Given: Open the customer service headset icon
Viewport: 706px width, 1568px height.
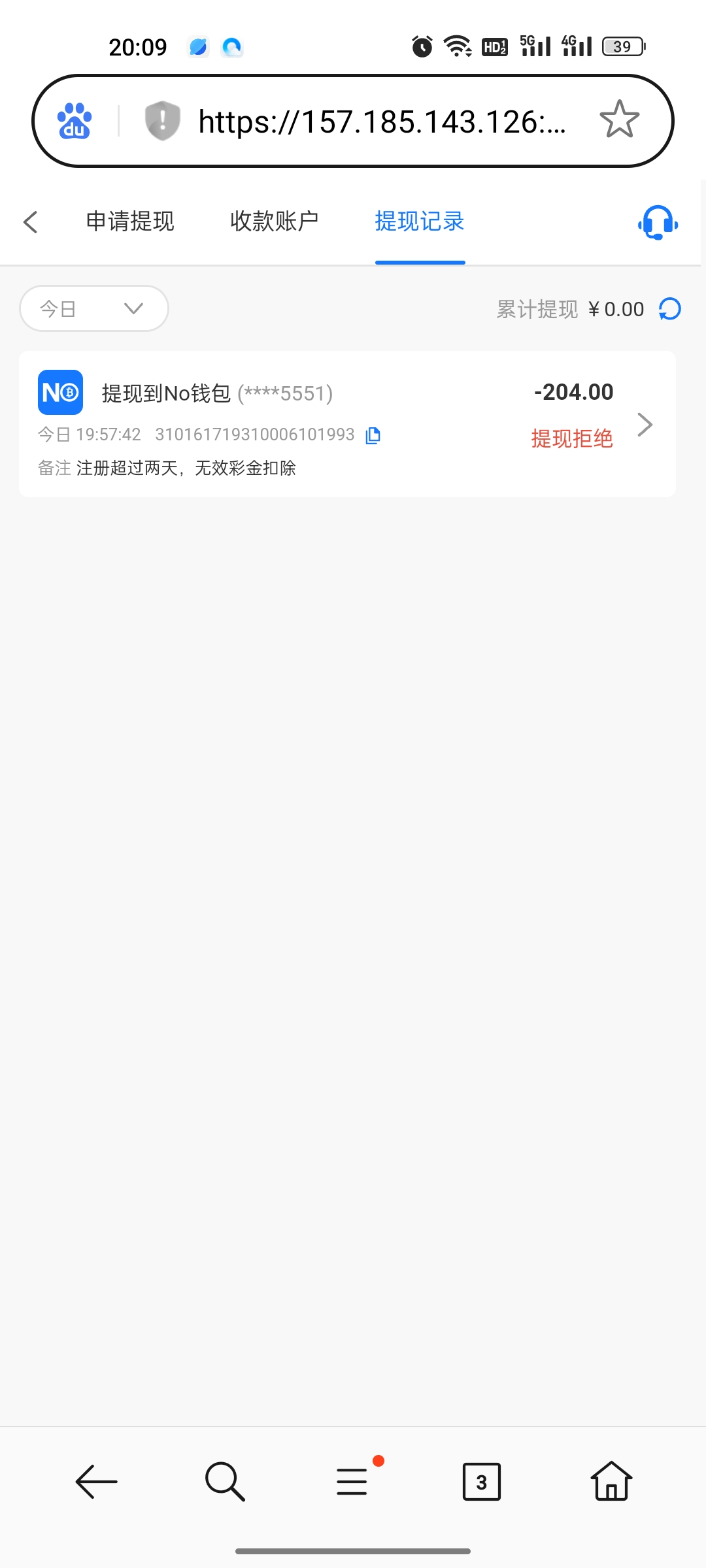Looking at the screenshot, I should [x=656, y=222].
